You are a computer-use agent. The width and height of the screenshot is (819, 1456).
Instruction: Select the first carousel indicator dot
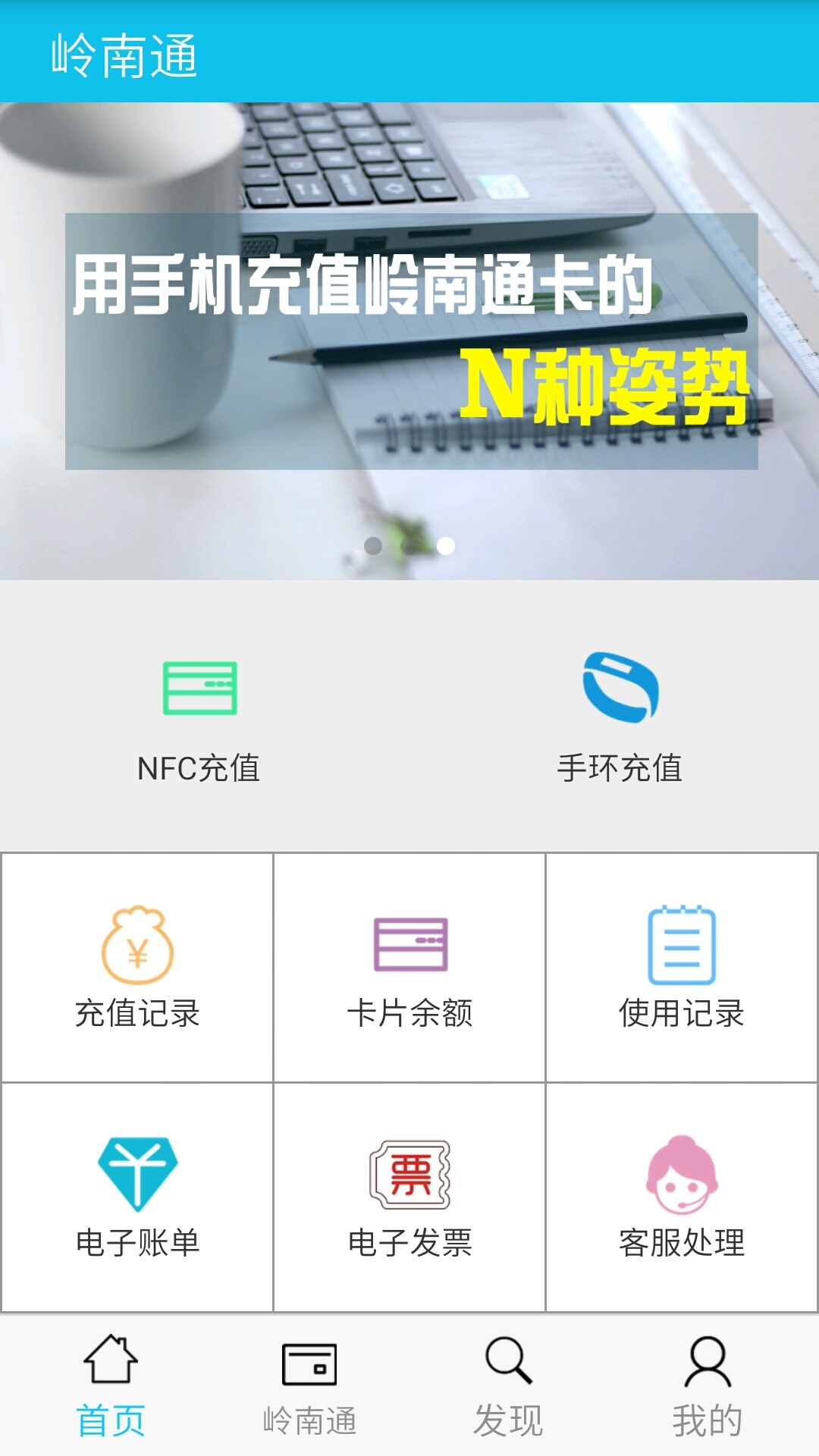tap(375, 544)
